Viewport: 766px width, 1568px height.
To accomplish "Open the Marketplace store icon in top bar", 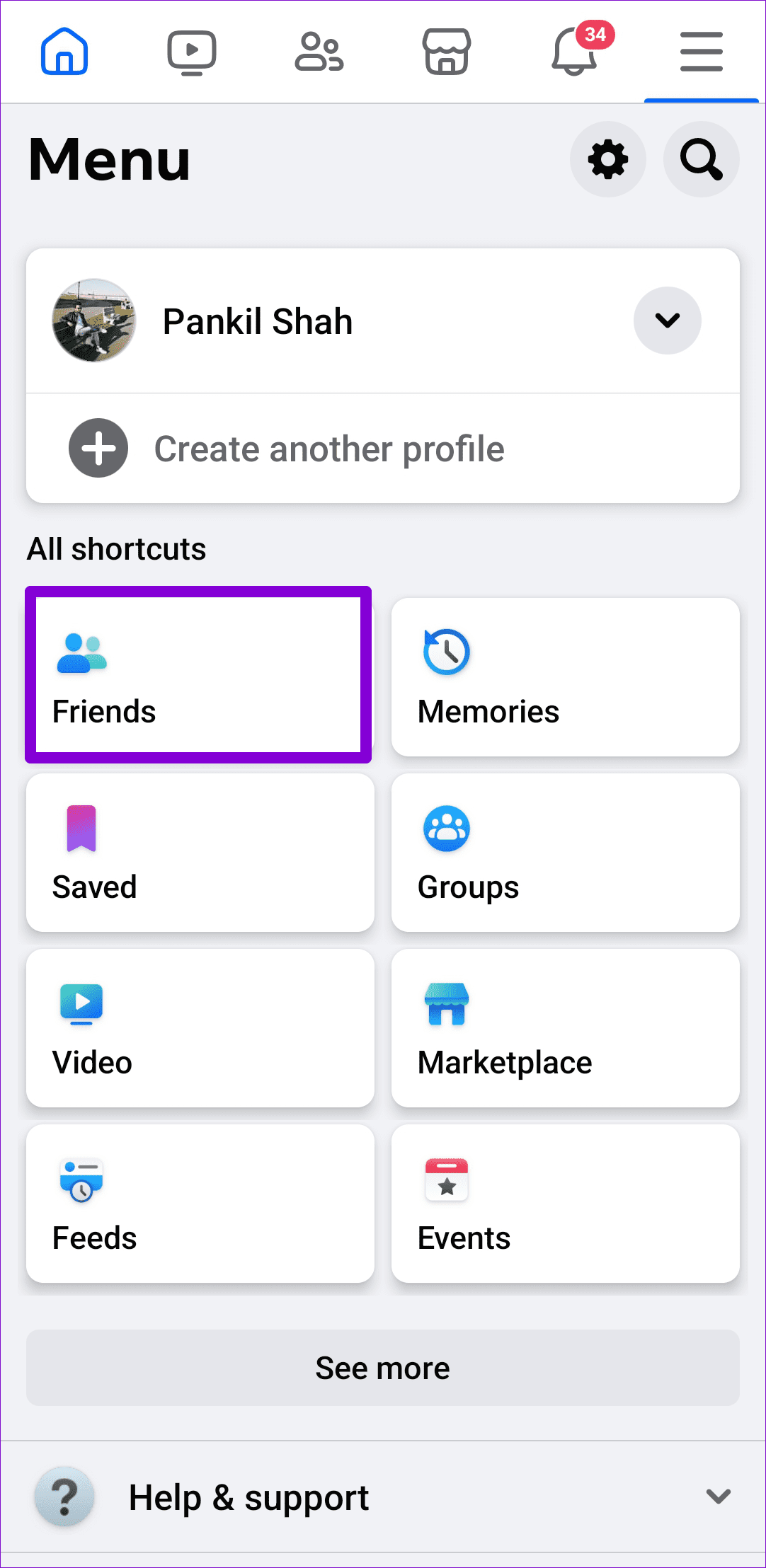I will [x=446, y=50].
